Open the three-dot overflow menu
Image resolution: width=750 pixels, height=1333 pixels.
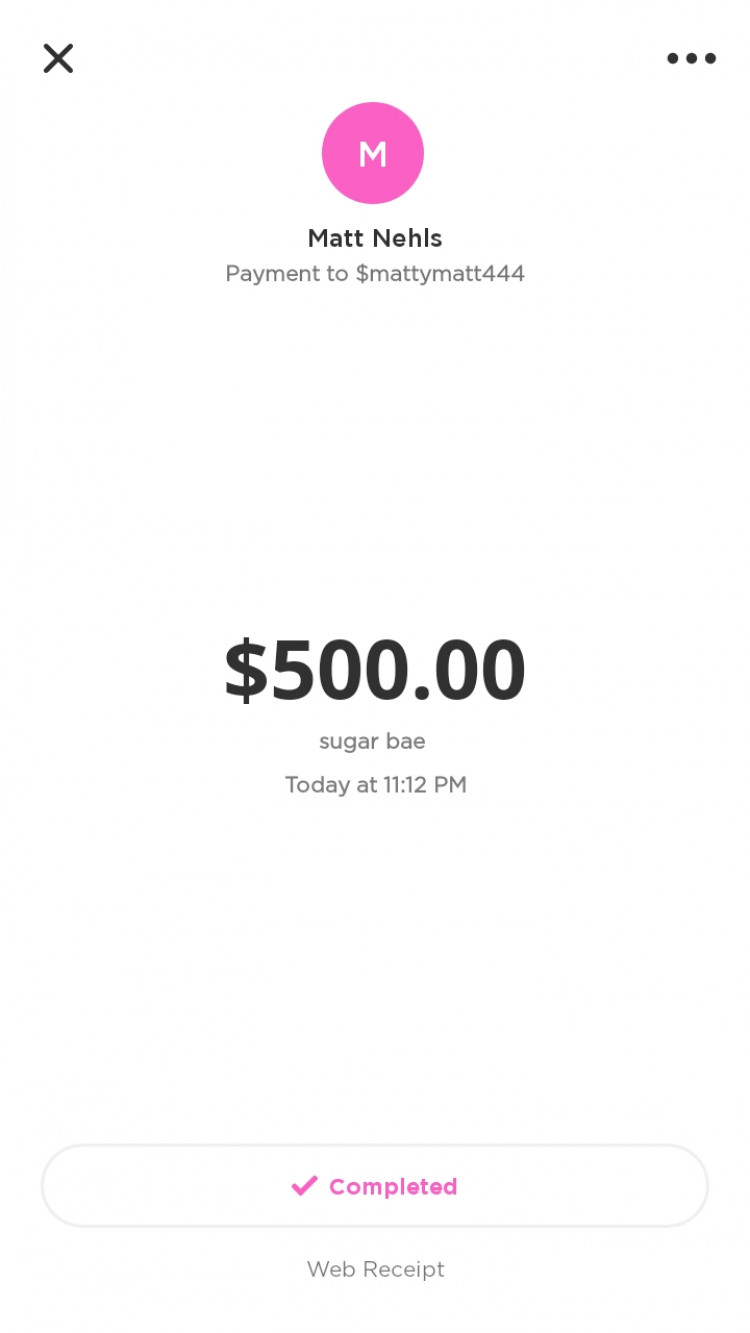click(691, 59)
